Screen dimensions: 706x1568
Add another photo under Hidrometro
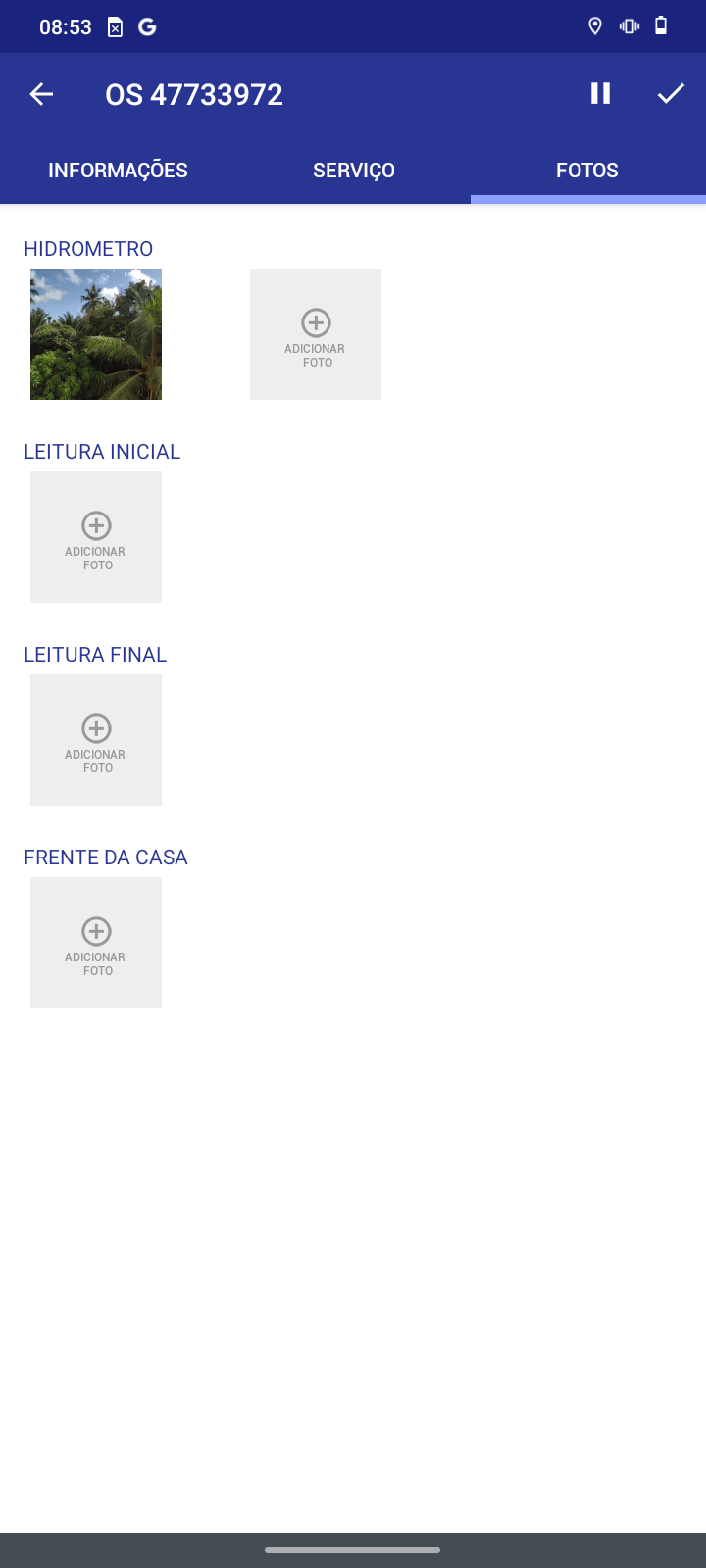pos(316,334)
